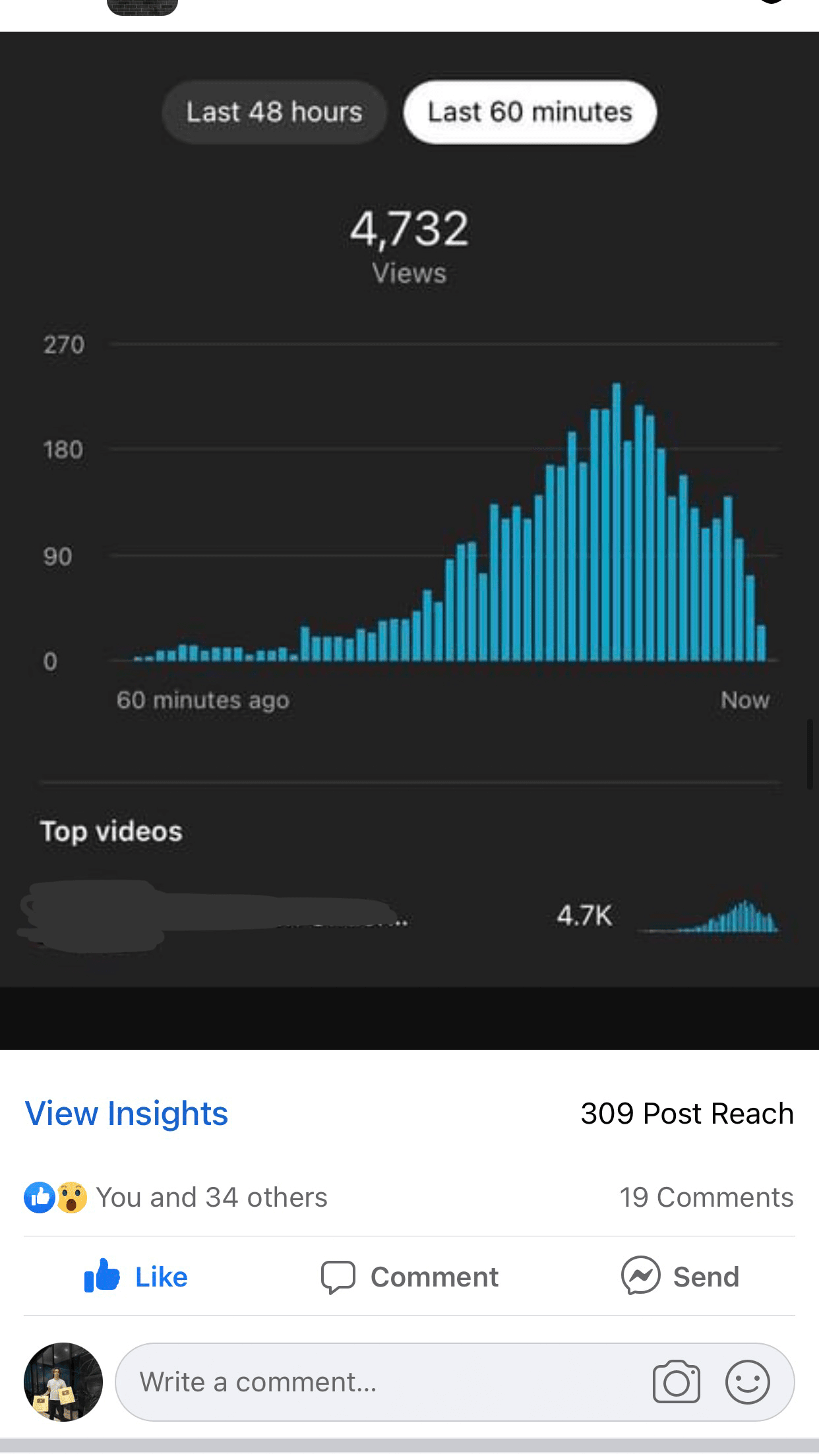819x1456 pixels.
Task: Open the post's analytics image
Action: click(x=409, y=509)
